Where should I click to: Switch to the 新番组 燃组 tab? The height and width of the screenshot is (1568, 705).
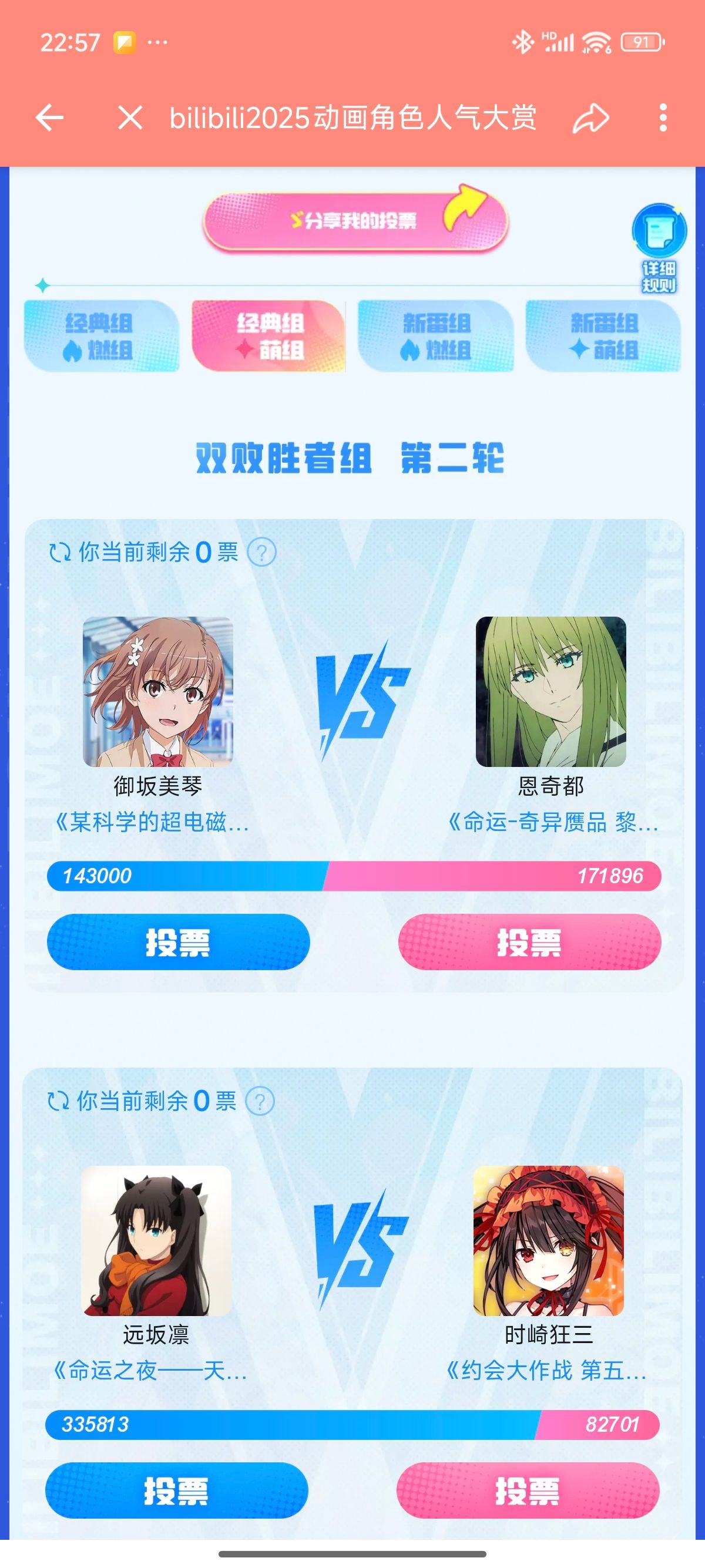[x=436, y=336]
